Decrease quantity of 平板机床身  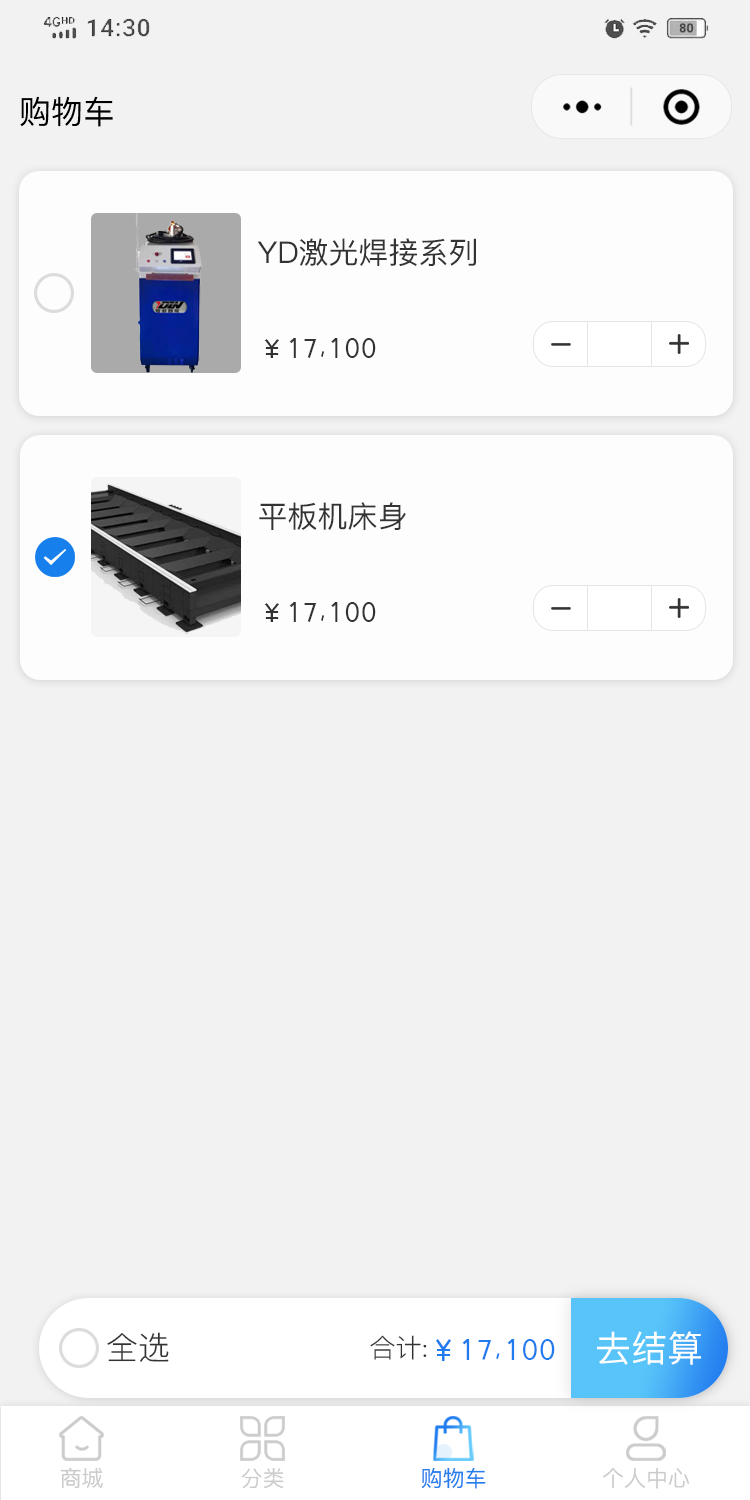(561, 608)
